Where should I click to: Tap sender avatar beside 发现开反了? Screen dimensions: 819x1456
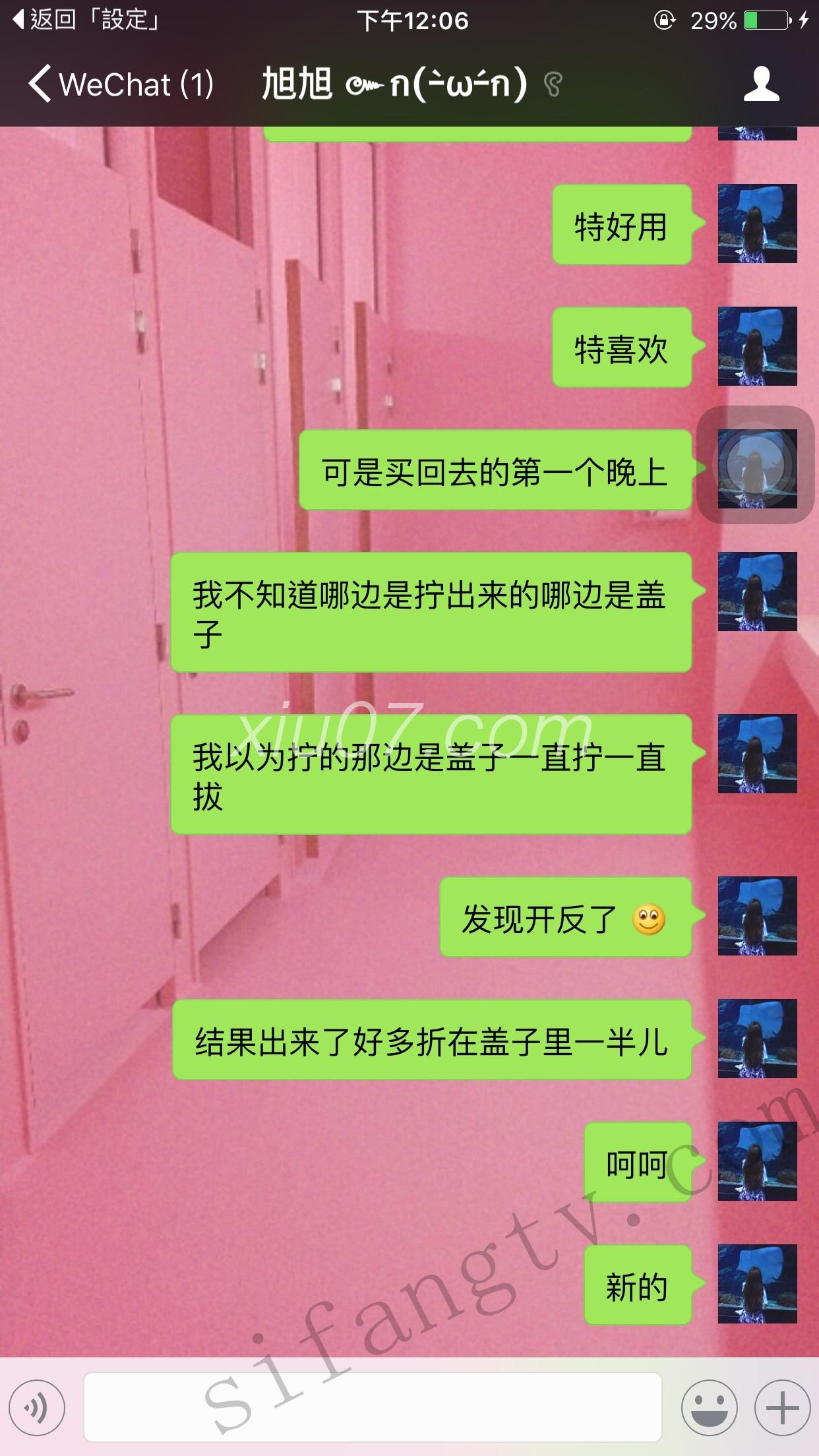(x=757, y=916)
